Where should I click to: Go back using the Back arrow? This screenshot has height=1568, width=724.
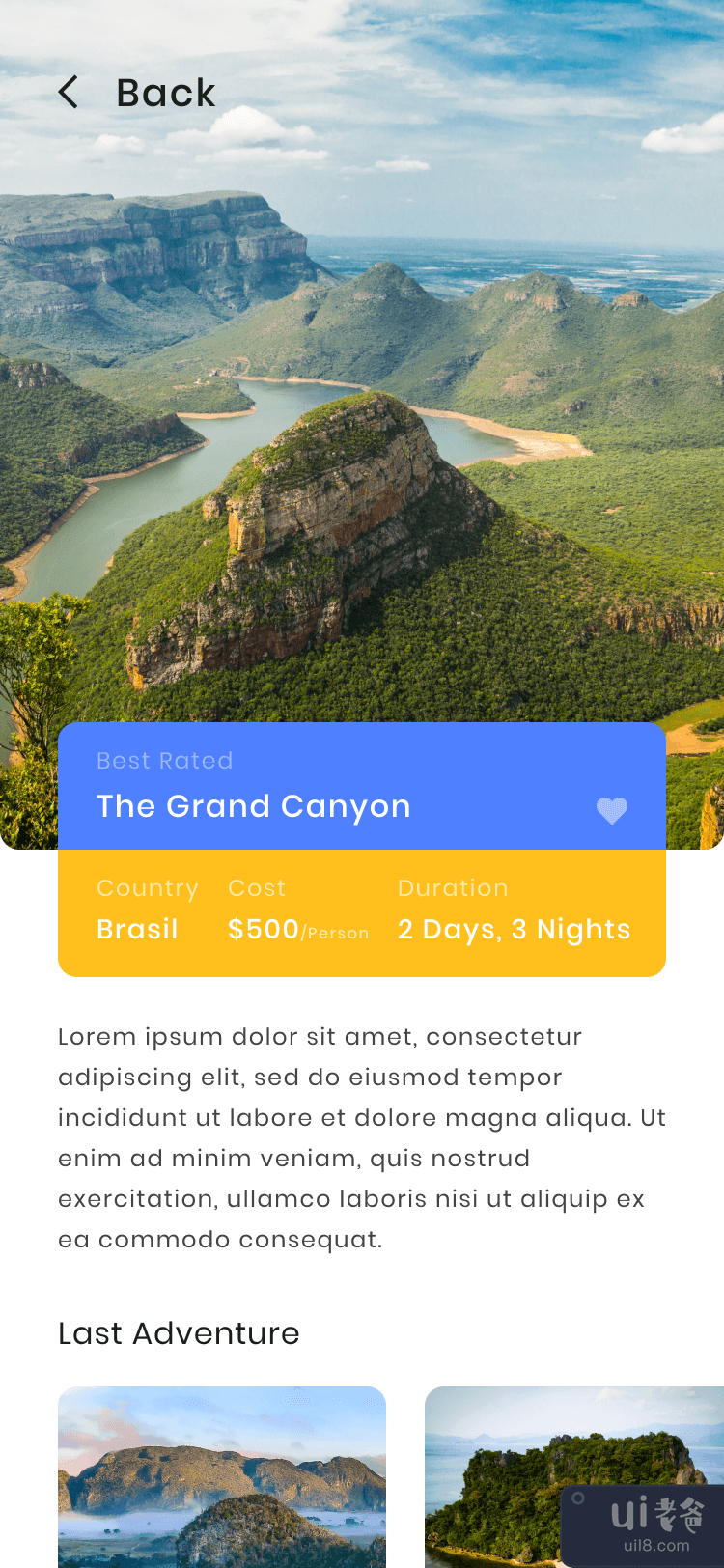[x=69, y=93]
